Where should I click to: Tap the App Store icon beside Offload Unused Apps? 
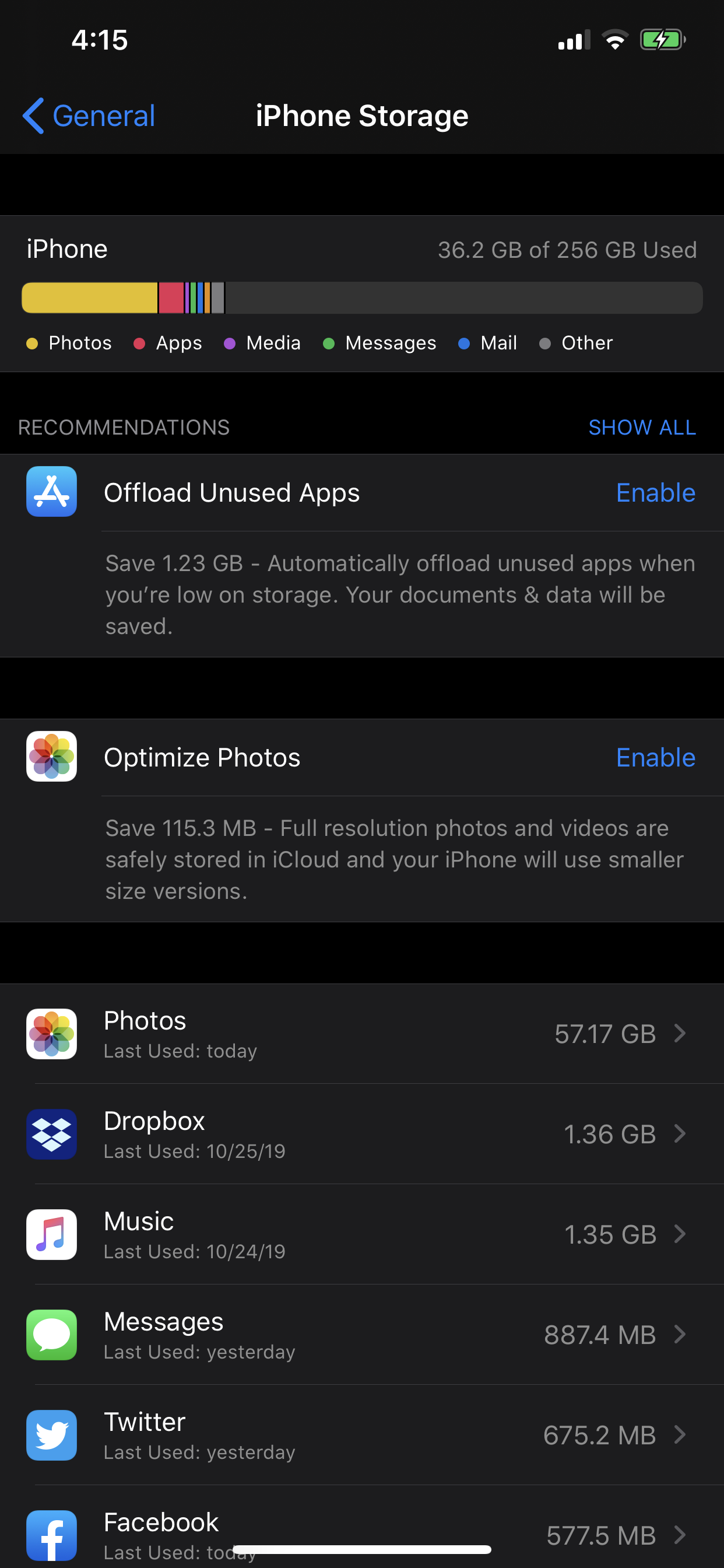coord(52,491)
